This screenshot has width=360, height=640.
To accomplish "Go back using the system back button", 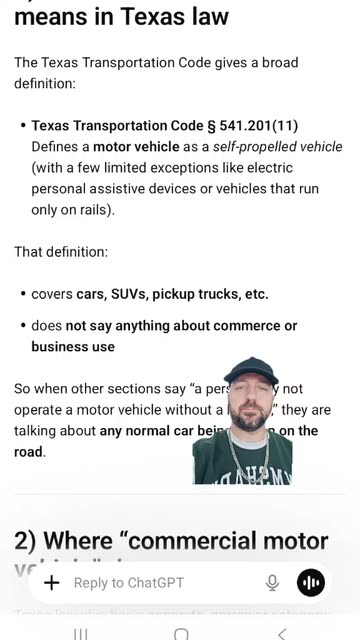I will [x=282, y=634].
